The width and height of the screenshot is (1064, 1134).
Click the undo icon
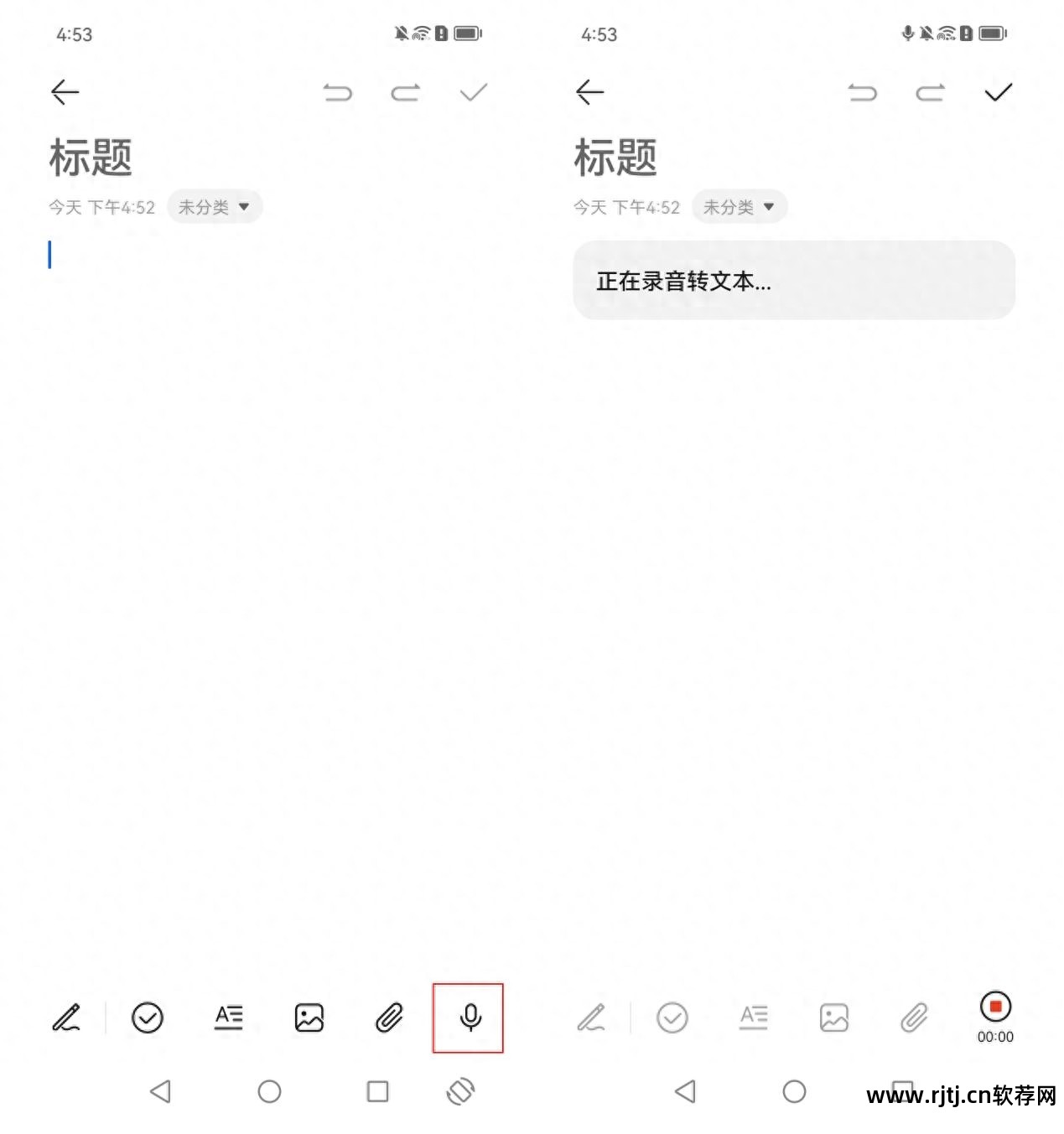339,92
